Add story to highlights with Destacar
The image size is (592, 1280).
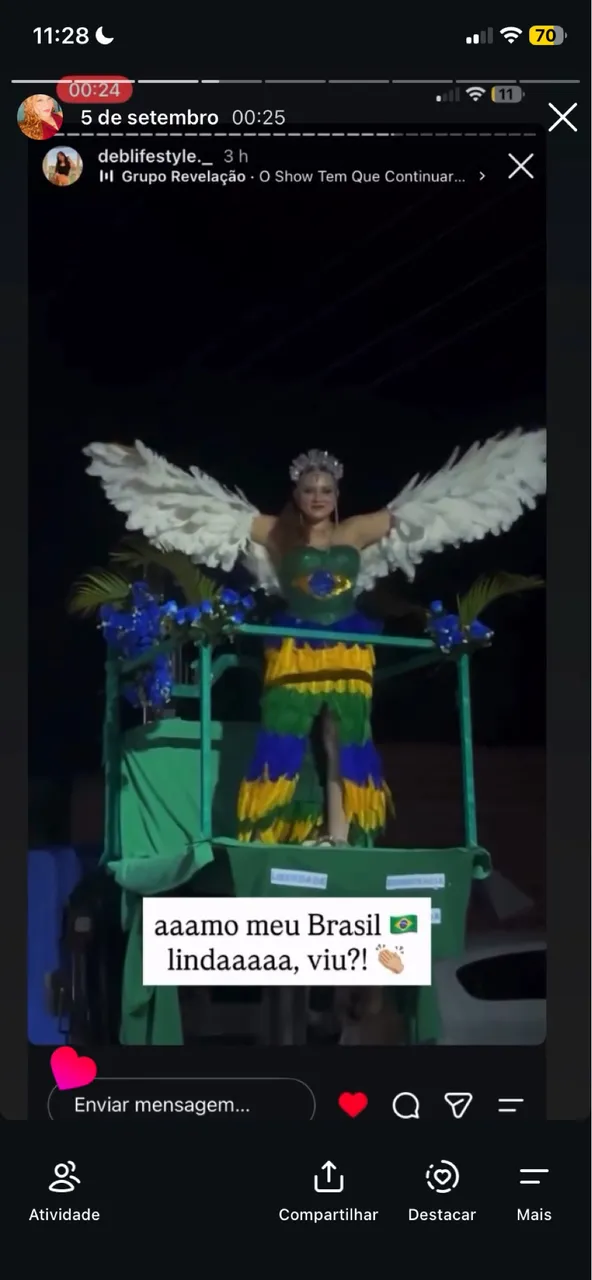442,1192
